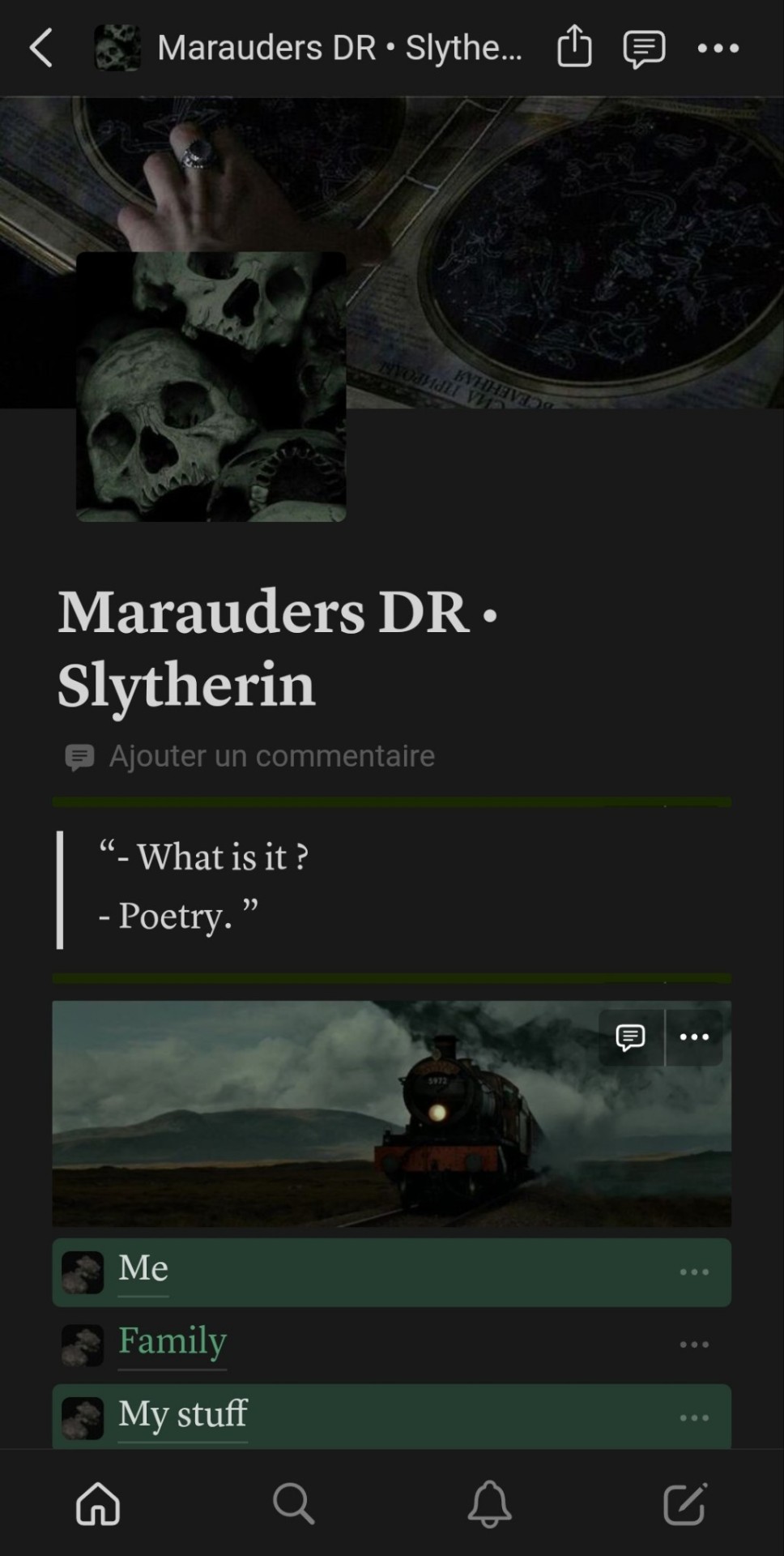Switch to the Search tab
This screenshot has width=784, height=1556.
coord(293,1504)
